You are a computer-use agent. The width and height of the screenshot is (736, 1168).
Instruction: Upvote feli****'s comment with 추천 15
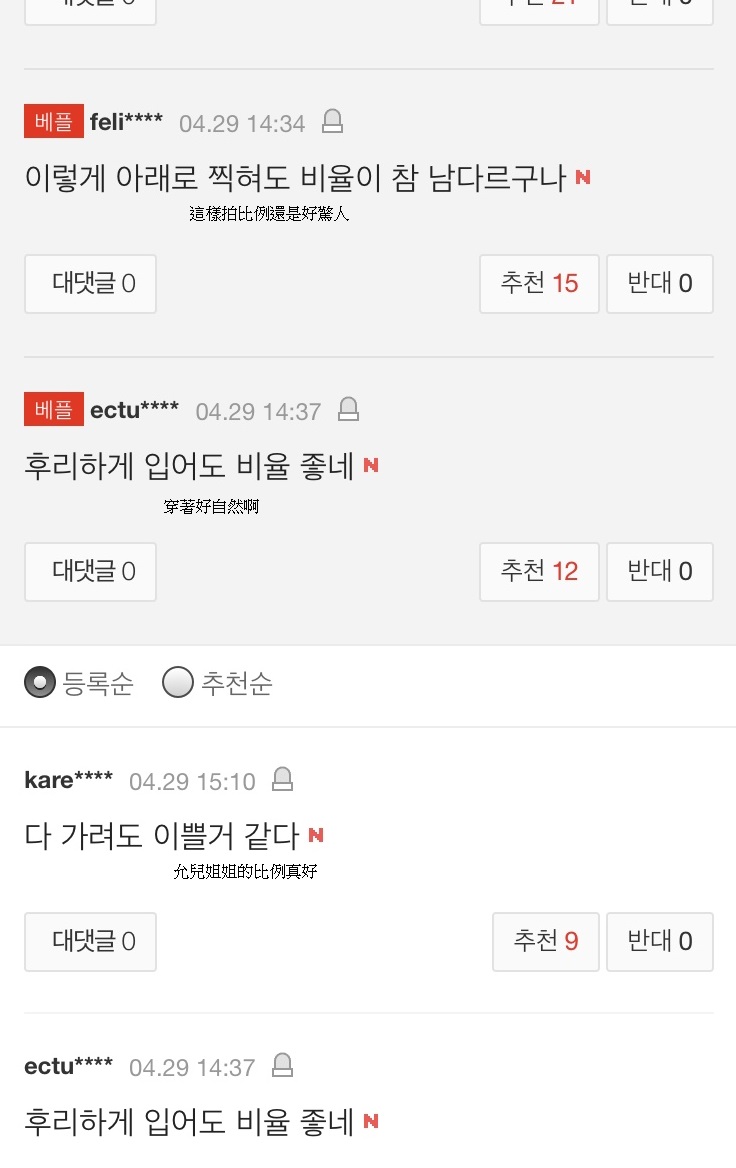point(539,284)
